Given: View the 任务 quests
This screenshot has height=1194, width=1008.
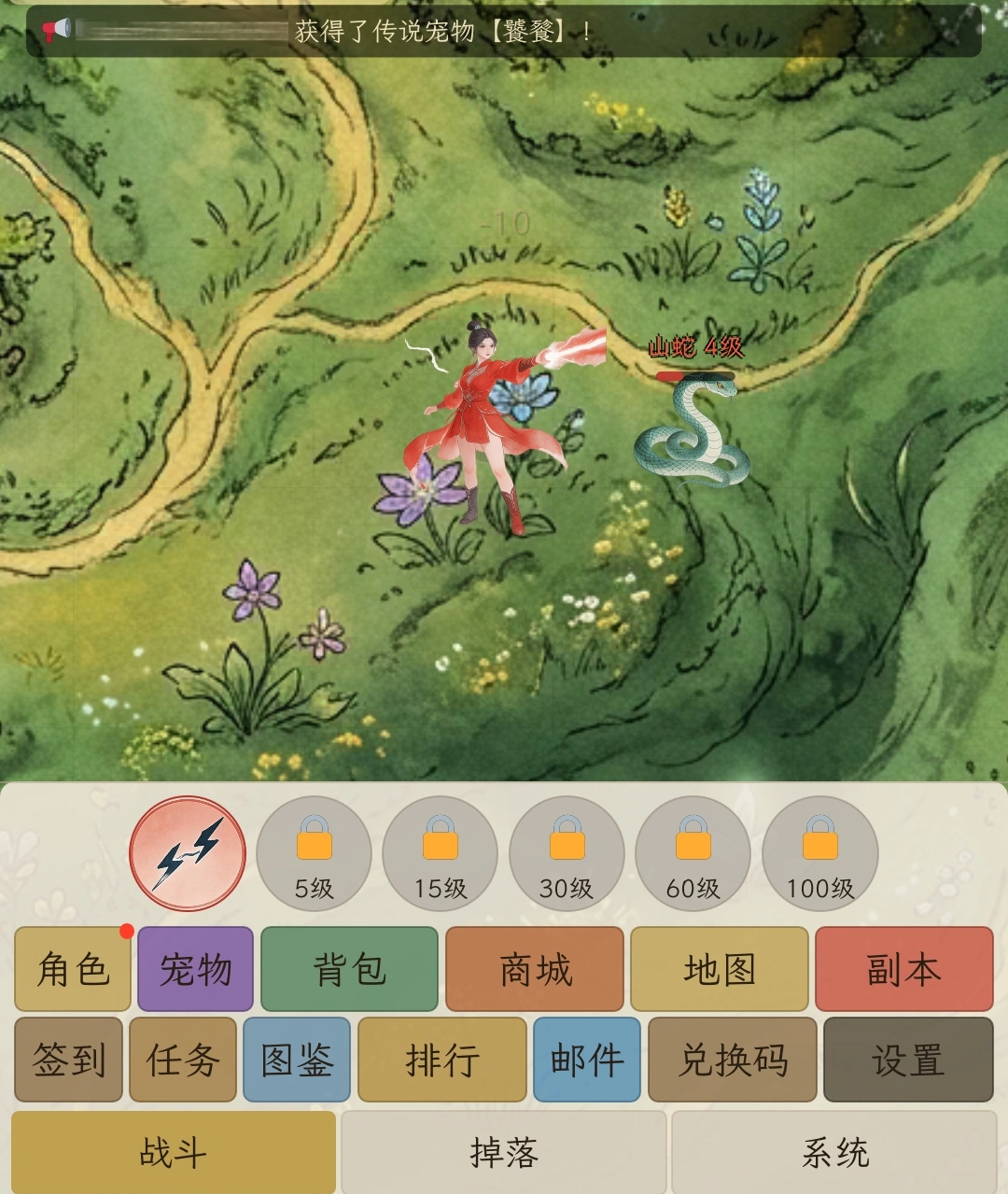Looking at the screenshot, I should (183, 1060).
